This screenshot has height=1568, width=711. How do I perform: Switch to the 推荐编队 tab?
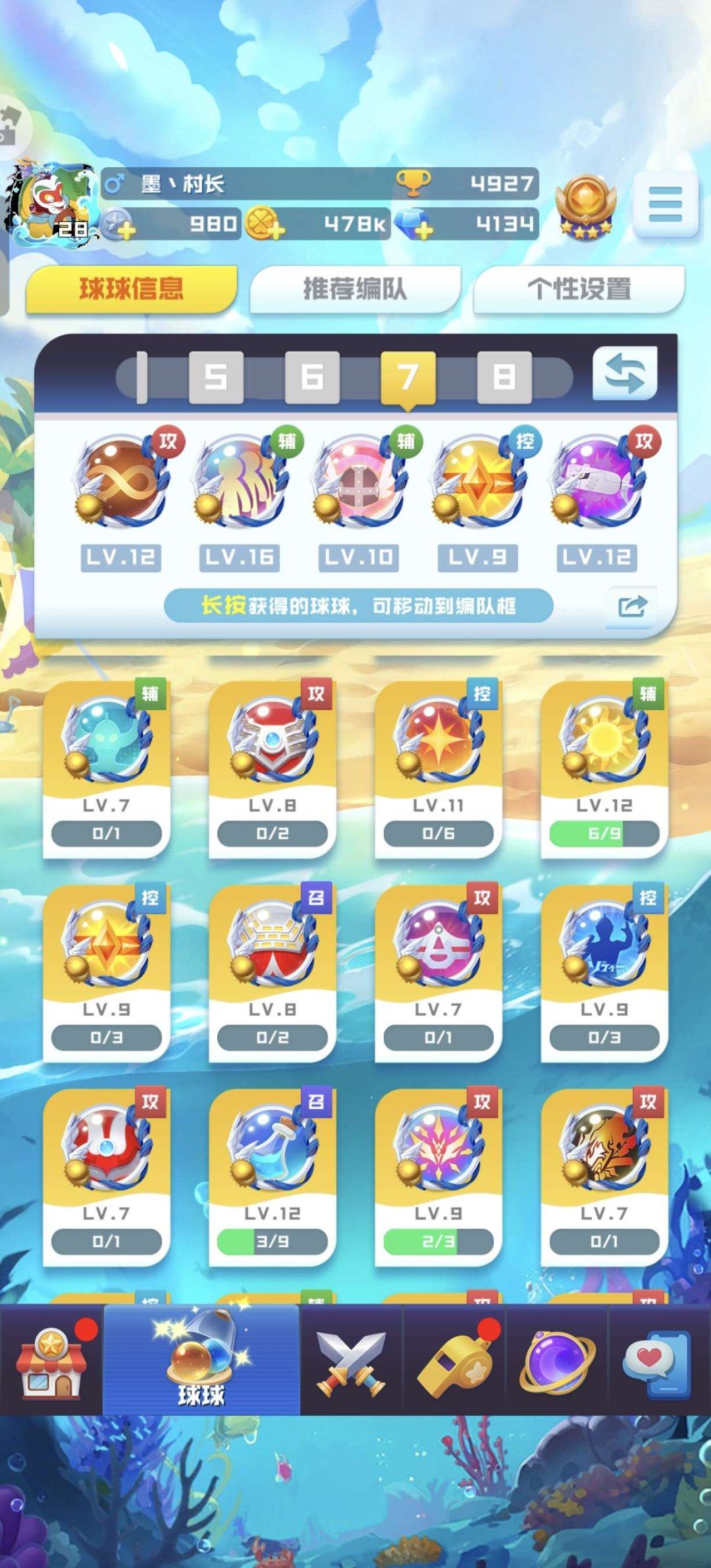click(355, 288)
